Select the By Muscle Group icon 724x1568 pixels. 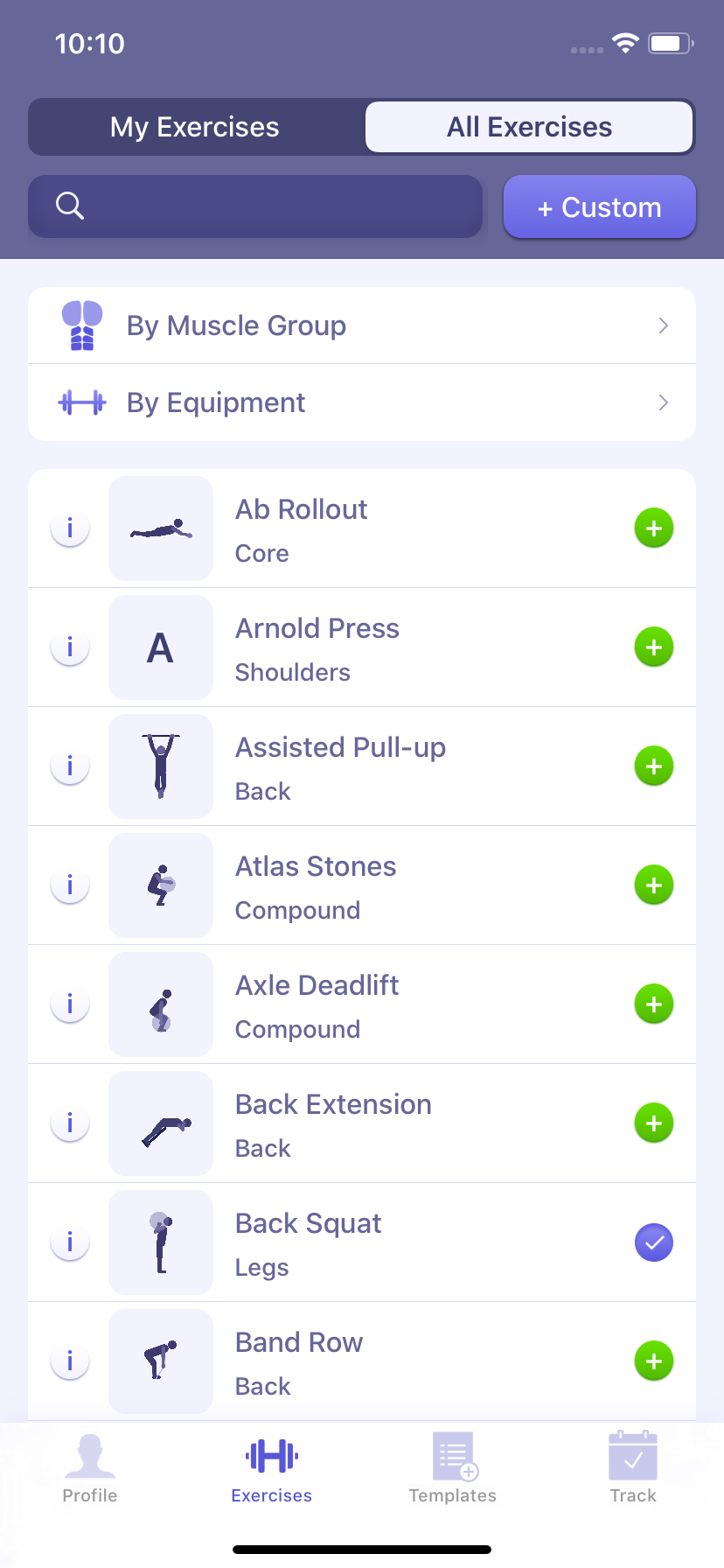(81, 325)
